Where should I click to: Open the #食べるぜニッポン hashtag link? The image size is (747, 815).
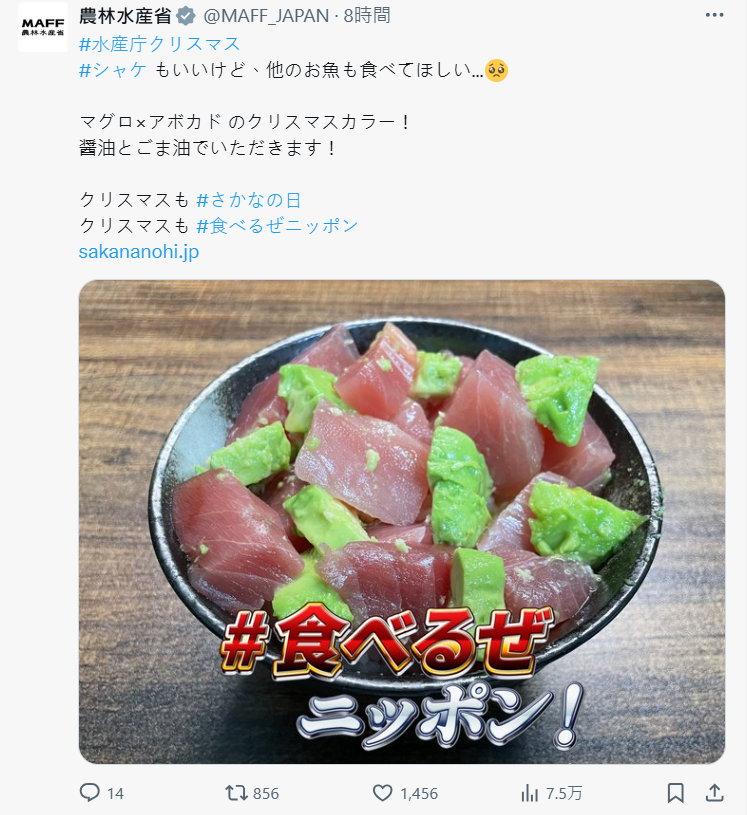point(277,225)
